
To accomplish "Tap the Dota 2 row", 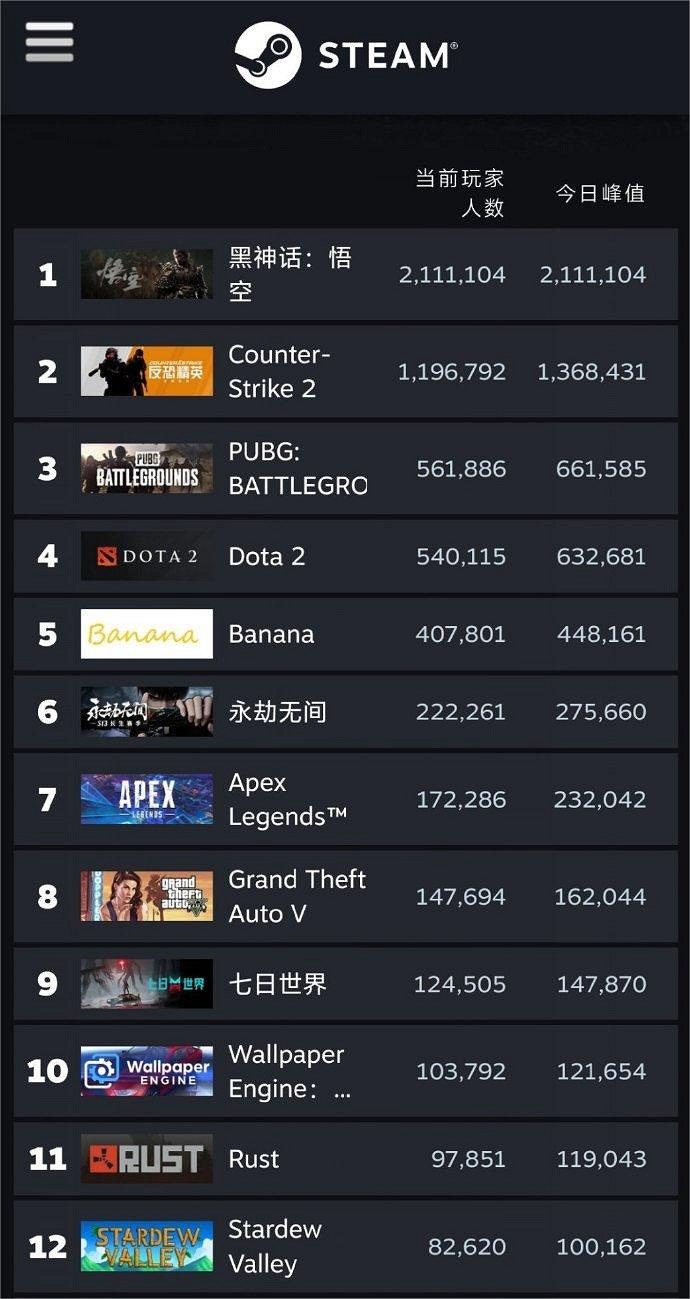I will [x=266, y=556].
